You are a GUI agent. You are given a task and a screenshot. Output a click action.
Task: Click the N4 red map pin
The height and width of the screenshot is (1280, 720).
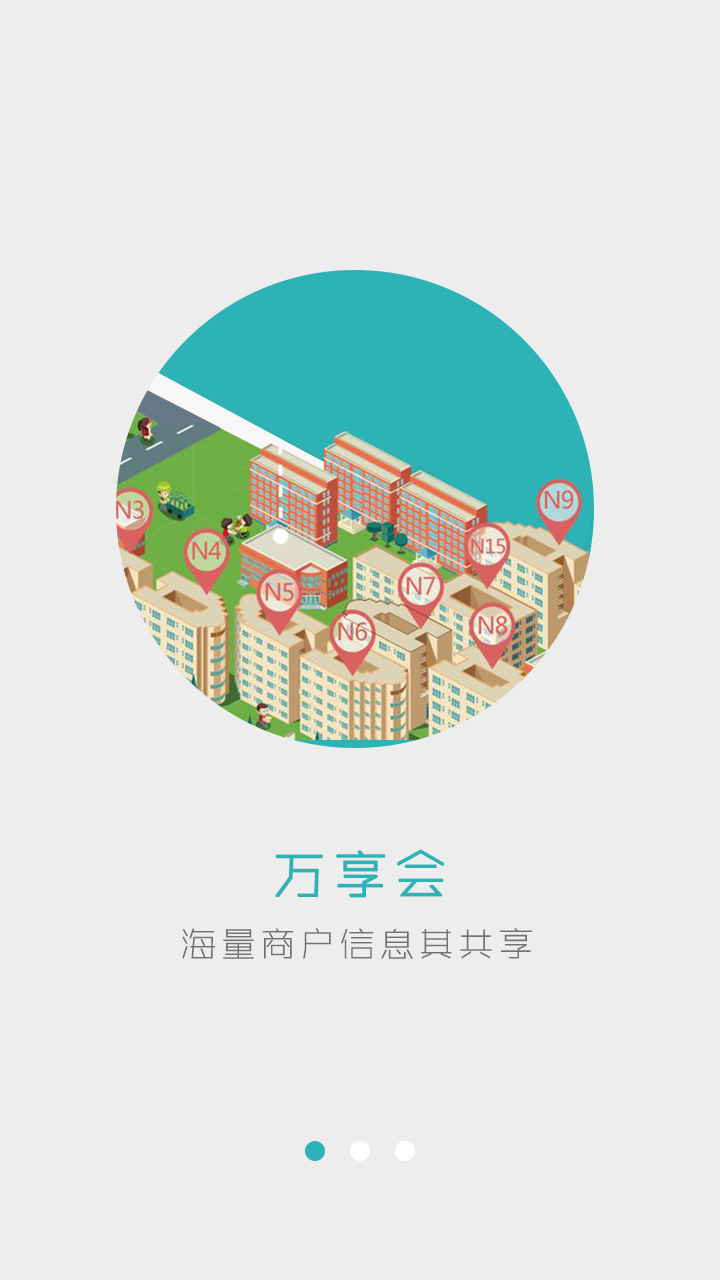click(x=207, y=550)
